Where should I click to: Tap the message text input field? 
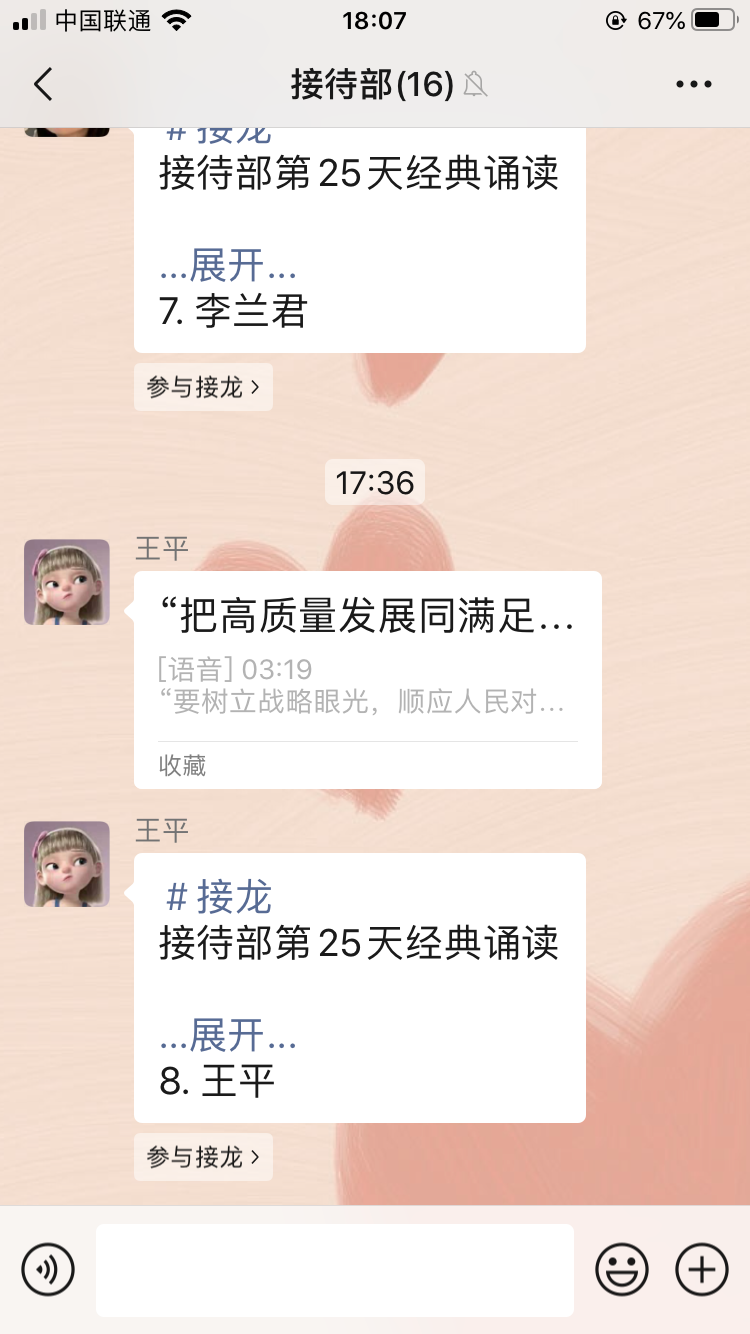pyautogui.click(x=335, y=1270)
